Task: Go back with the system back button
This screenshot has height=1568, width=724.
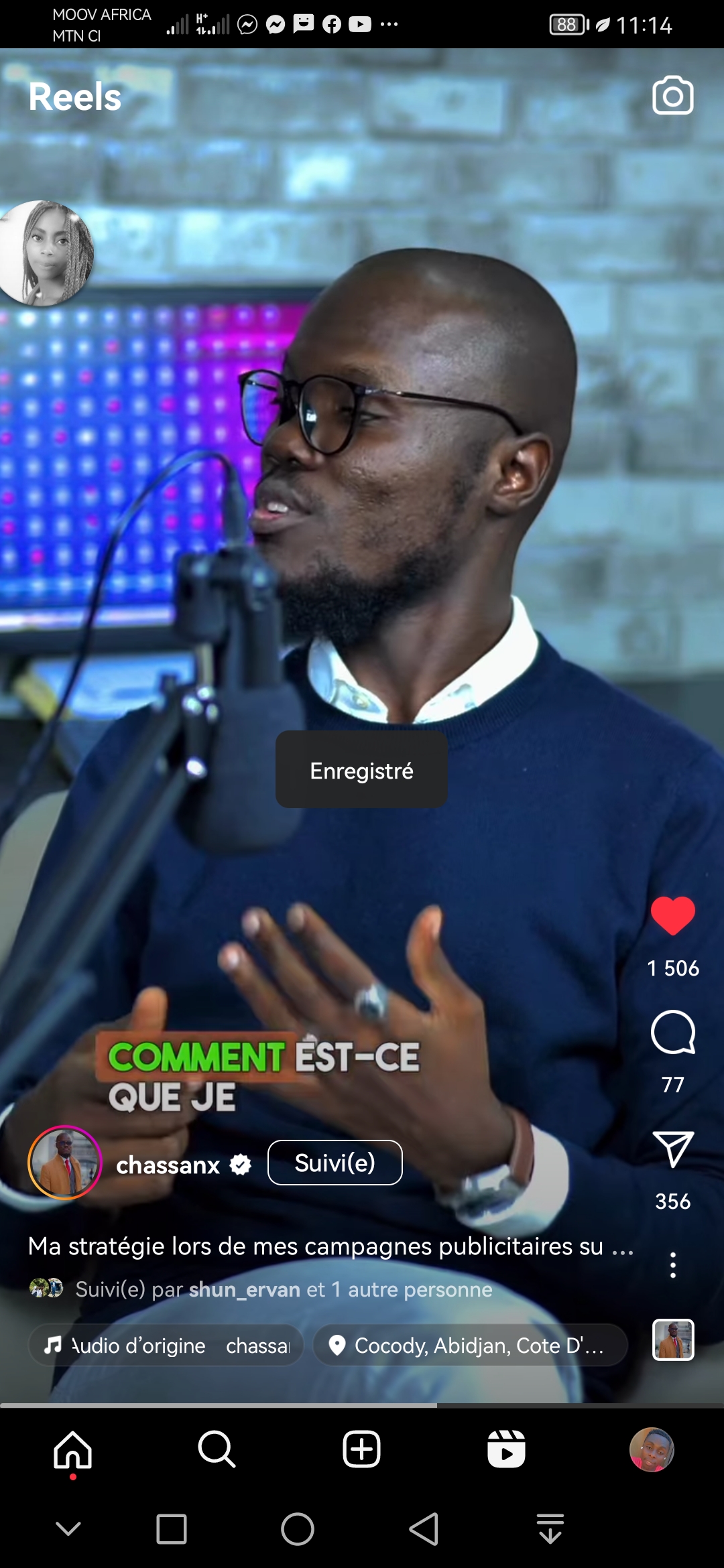Action: pos(424,1529)
